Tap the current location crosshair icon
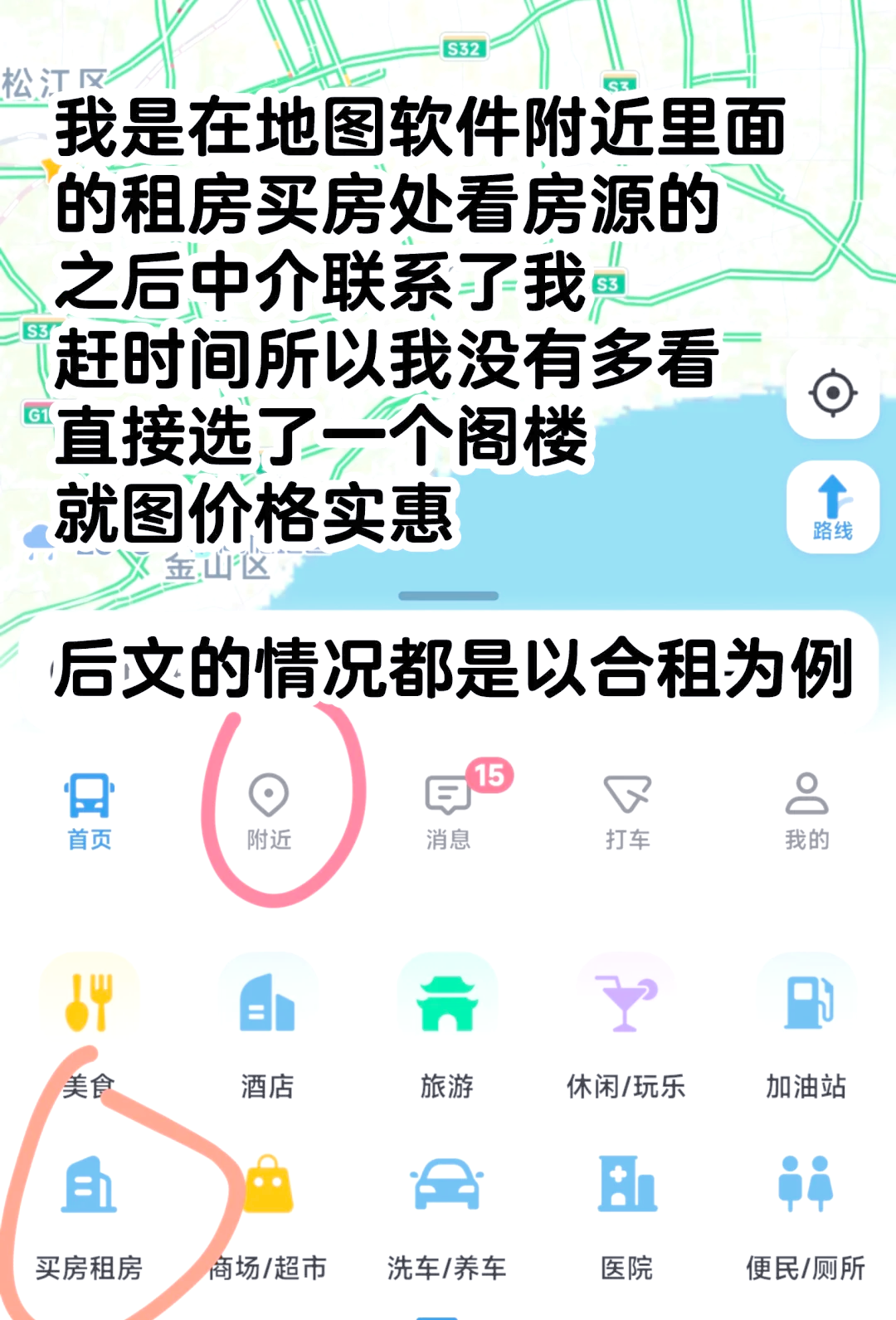 (834, 391)
